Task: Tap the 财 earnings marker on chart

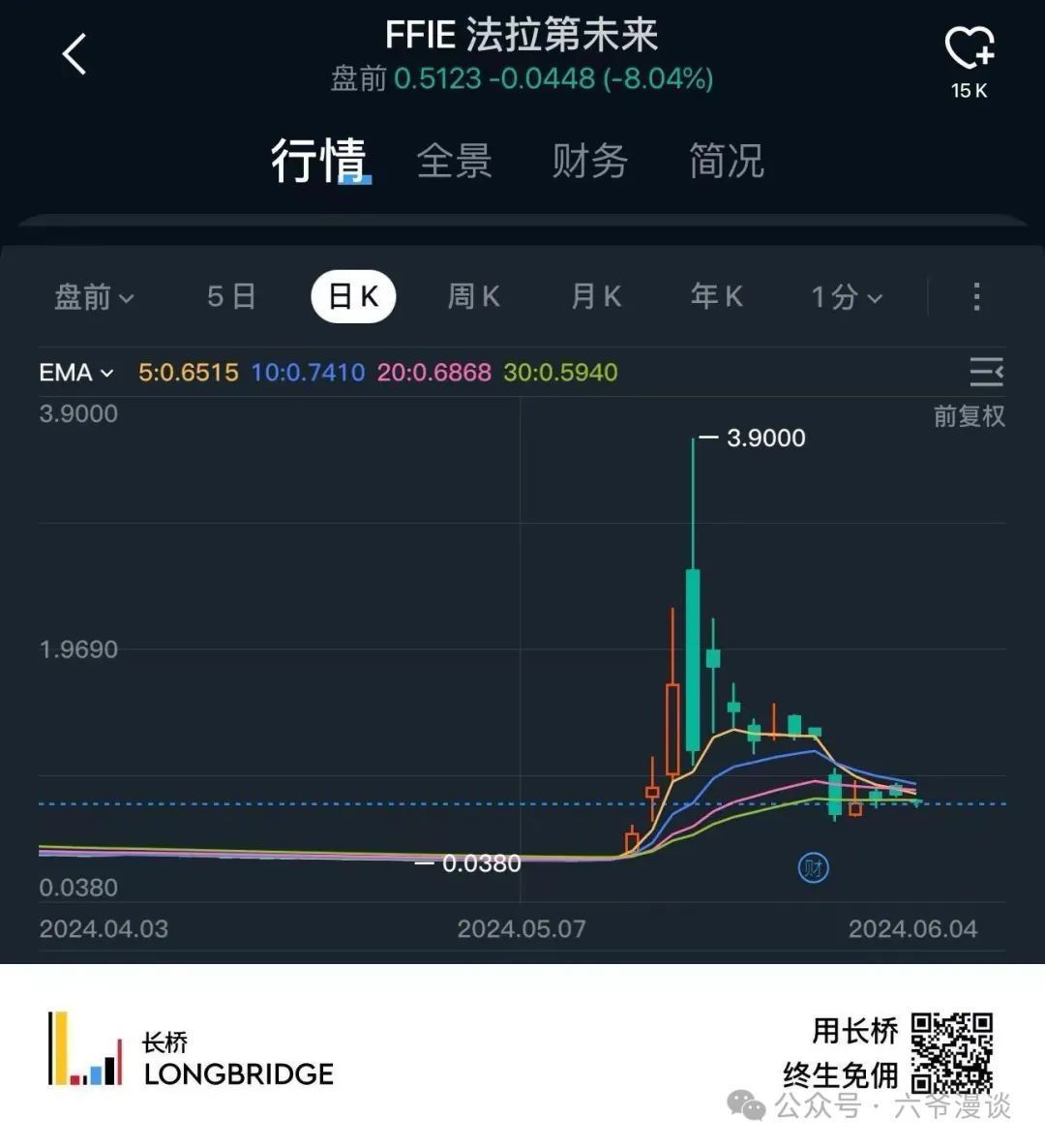Action: tap(813, 868)
